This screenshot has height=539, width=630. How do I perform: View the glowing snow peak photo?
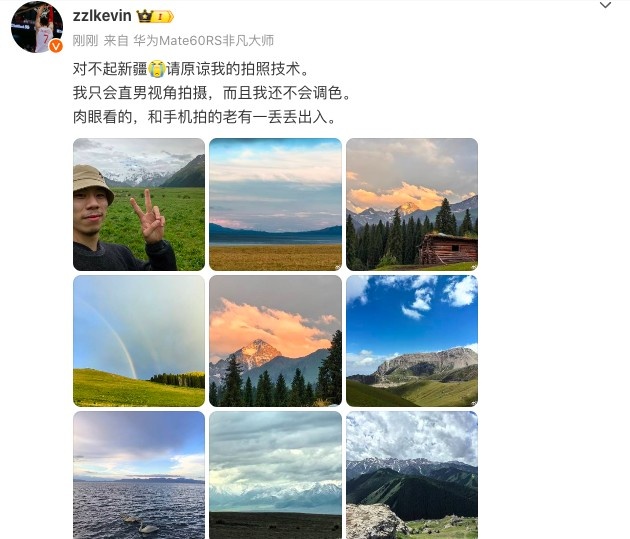tap(275, 341)
